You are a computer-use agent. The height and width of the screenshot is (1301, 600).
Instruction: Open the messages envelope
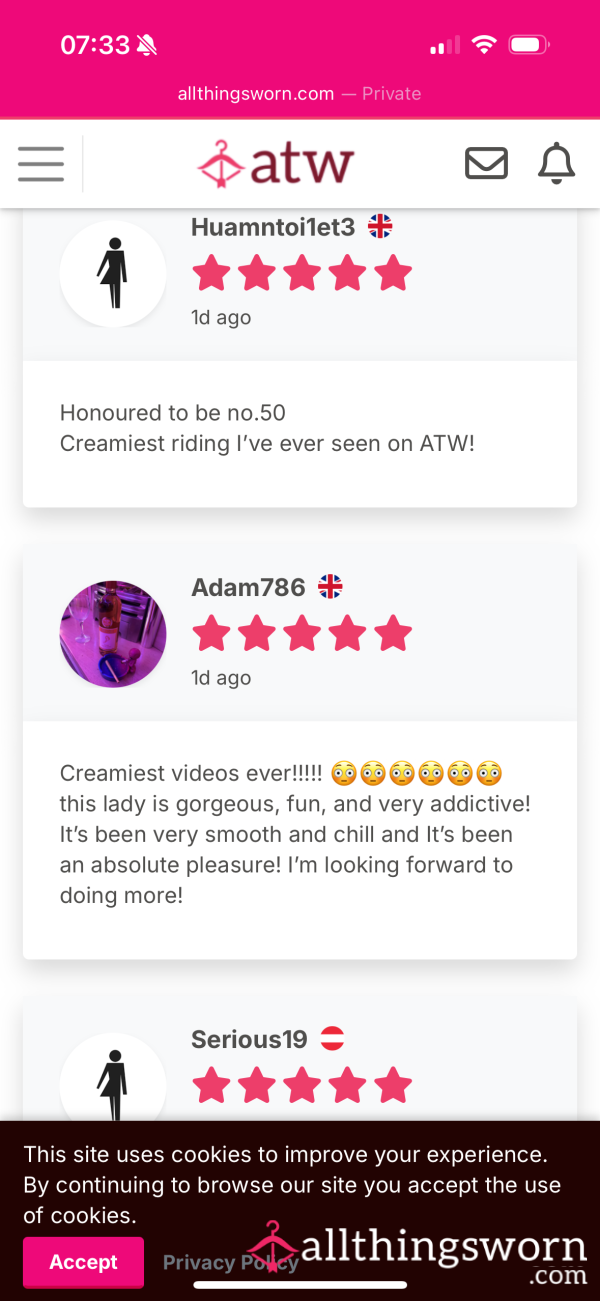[x=487, y=164]
